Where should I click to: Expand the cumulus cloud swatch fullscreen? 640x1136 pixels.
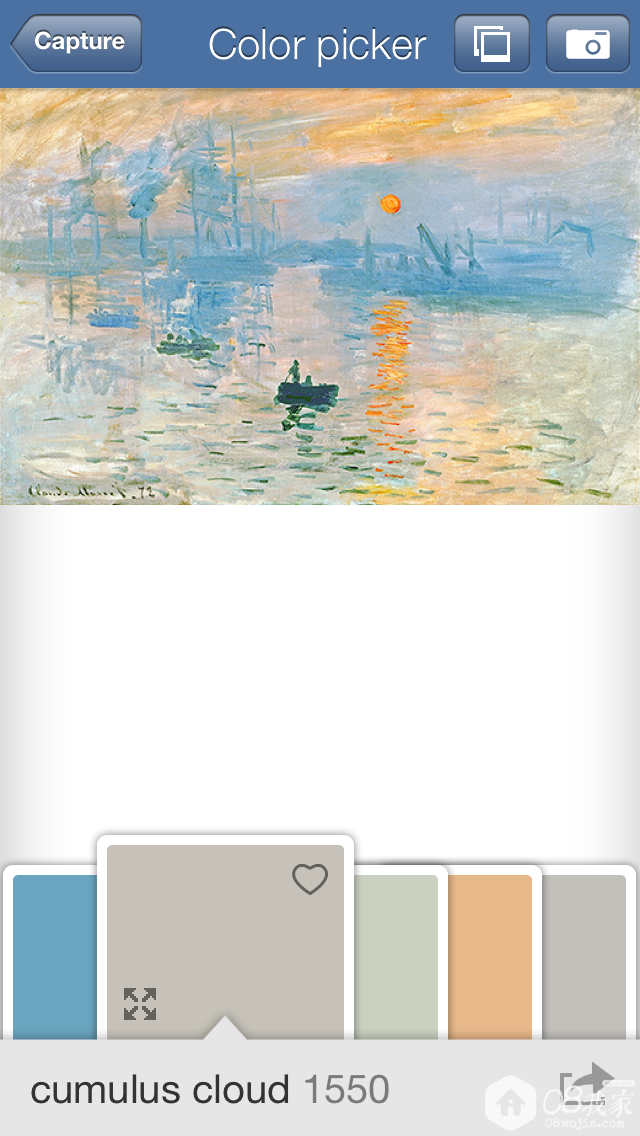(x=140, y=1003)
